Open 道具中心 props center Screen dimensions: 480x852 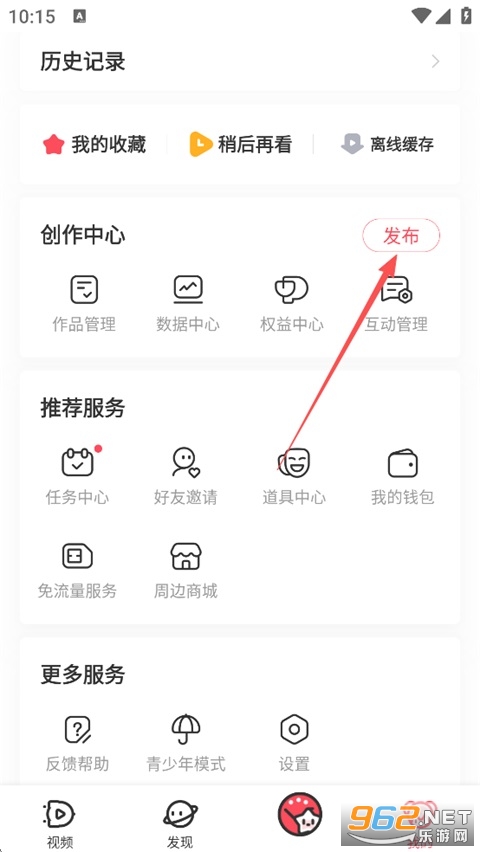294,476
